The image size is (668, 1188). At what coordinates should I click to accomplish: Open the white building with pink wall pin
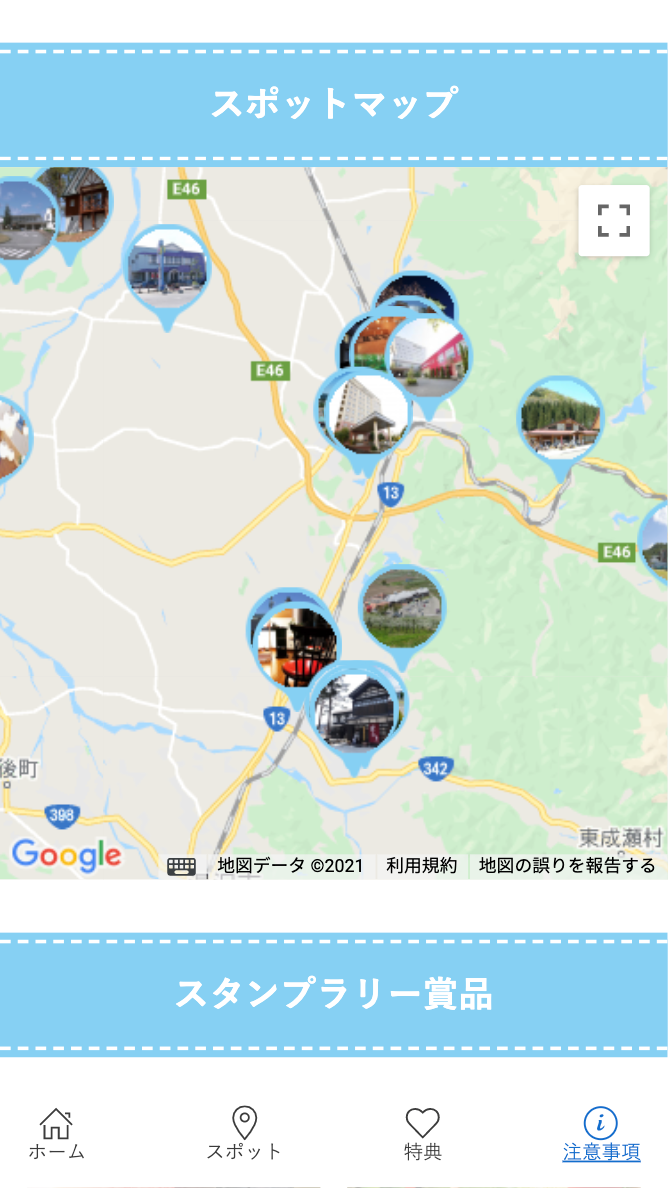coord(430,355)
